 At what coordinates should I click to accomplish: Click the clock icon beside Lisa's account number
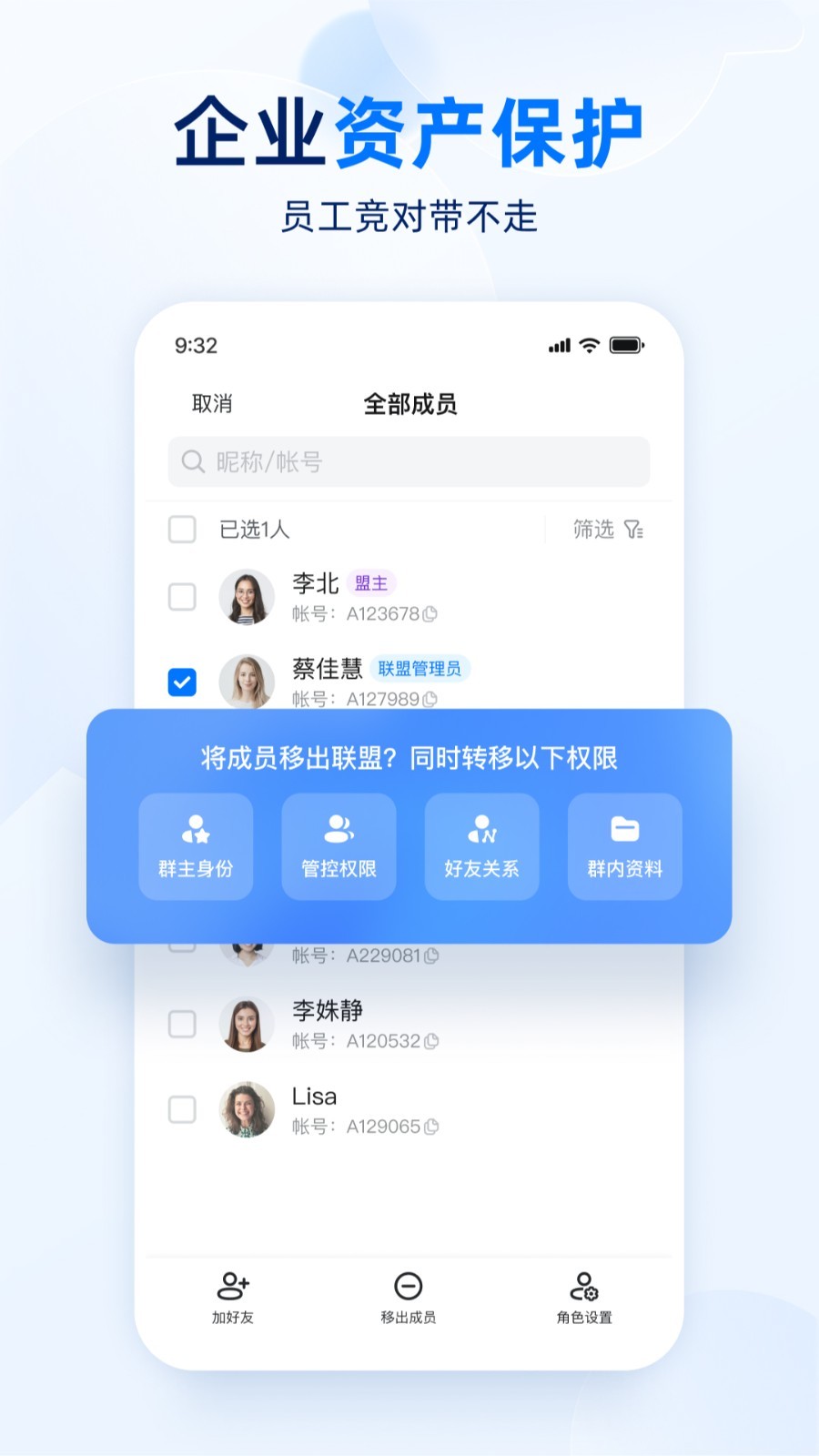coord(430,1127)
